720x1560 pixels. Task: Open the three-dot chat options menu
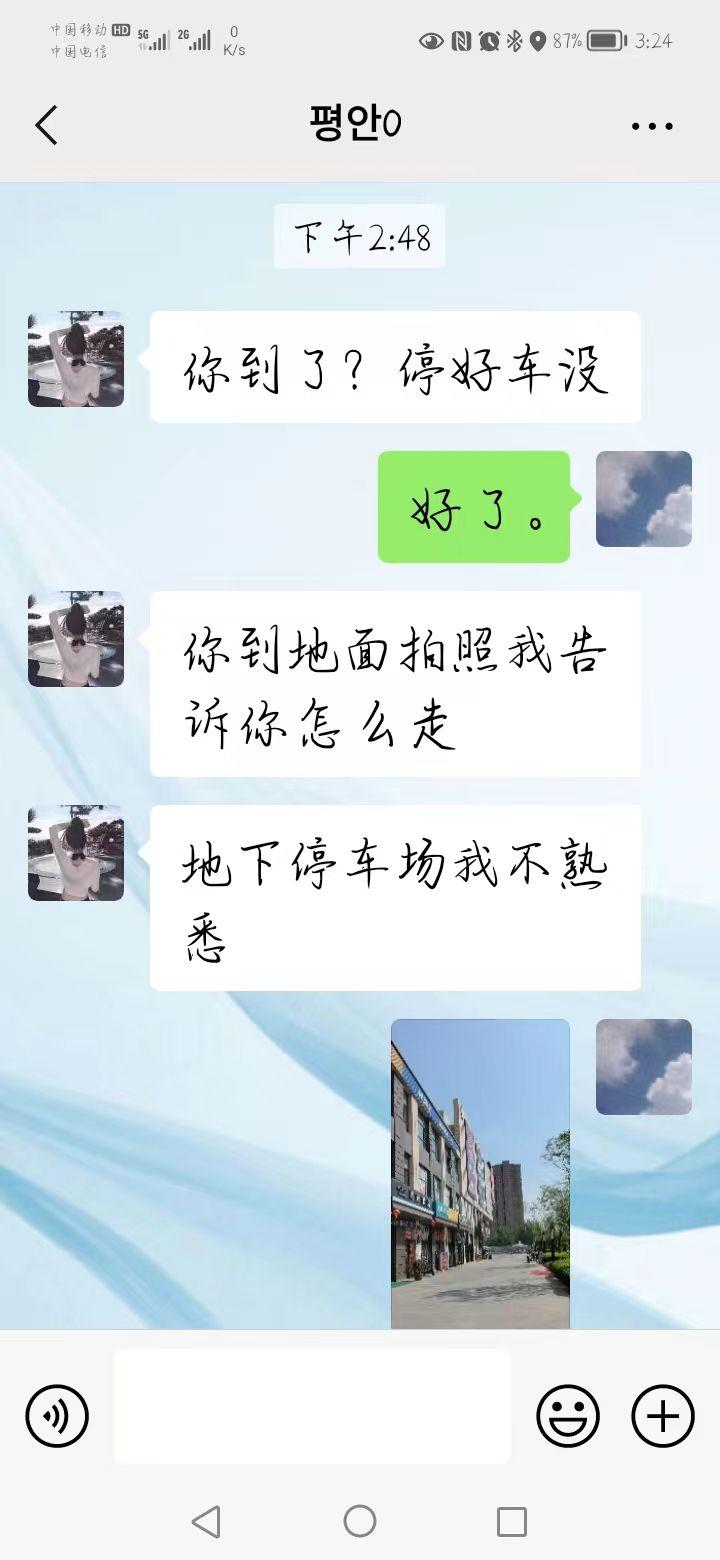tap(652, 126)
